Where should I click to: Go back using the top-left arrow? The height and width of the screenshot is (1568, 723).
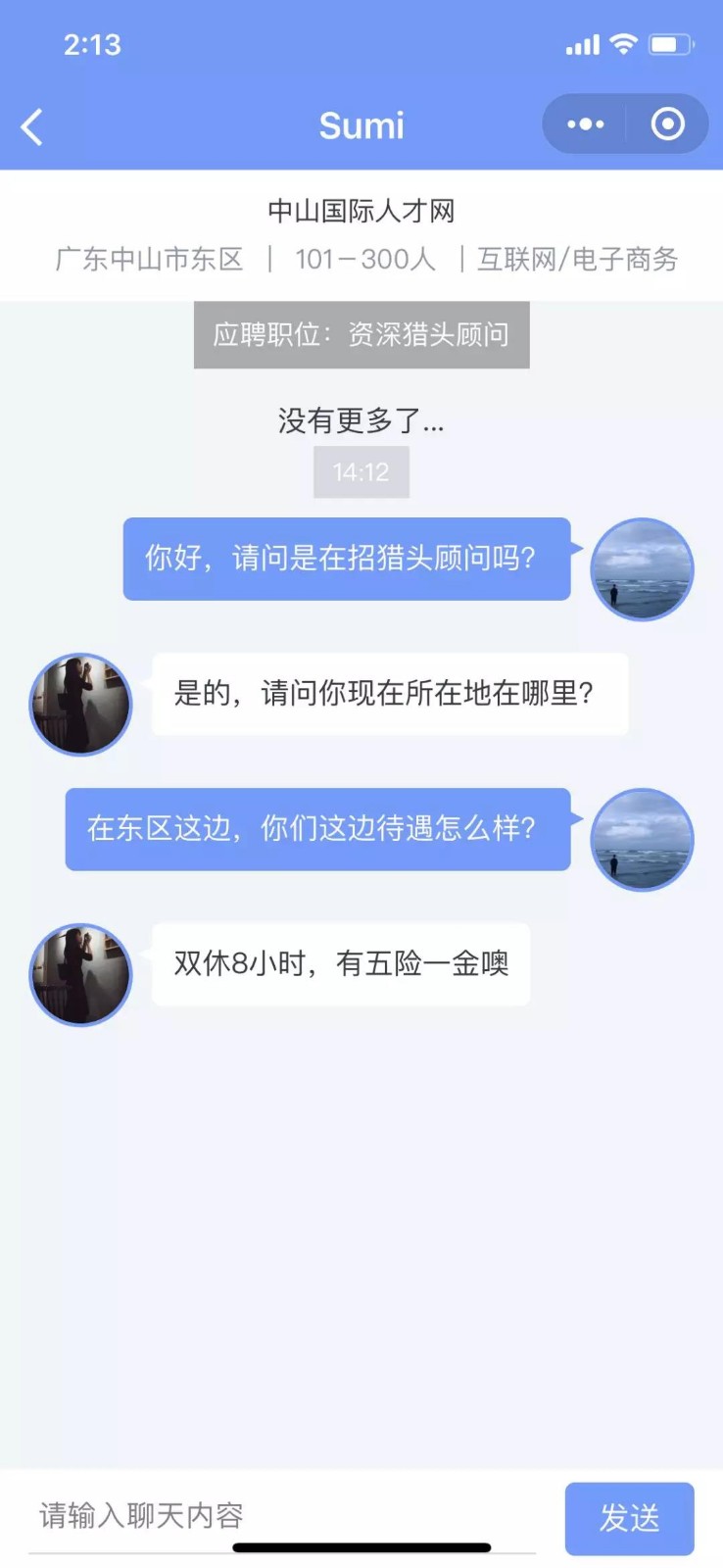32,126
